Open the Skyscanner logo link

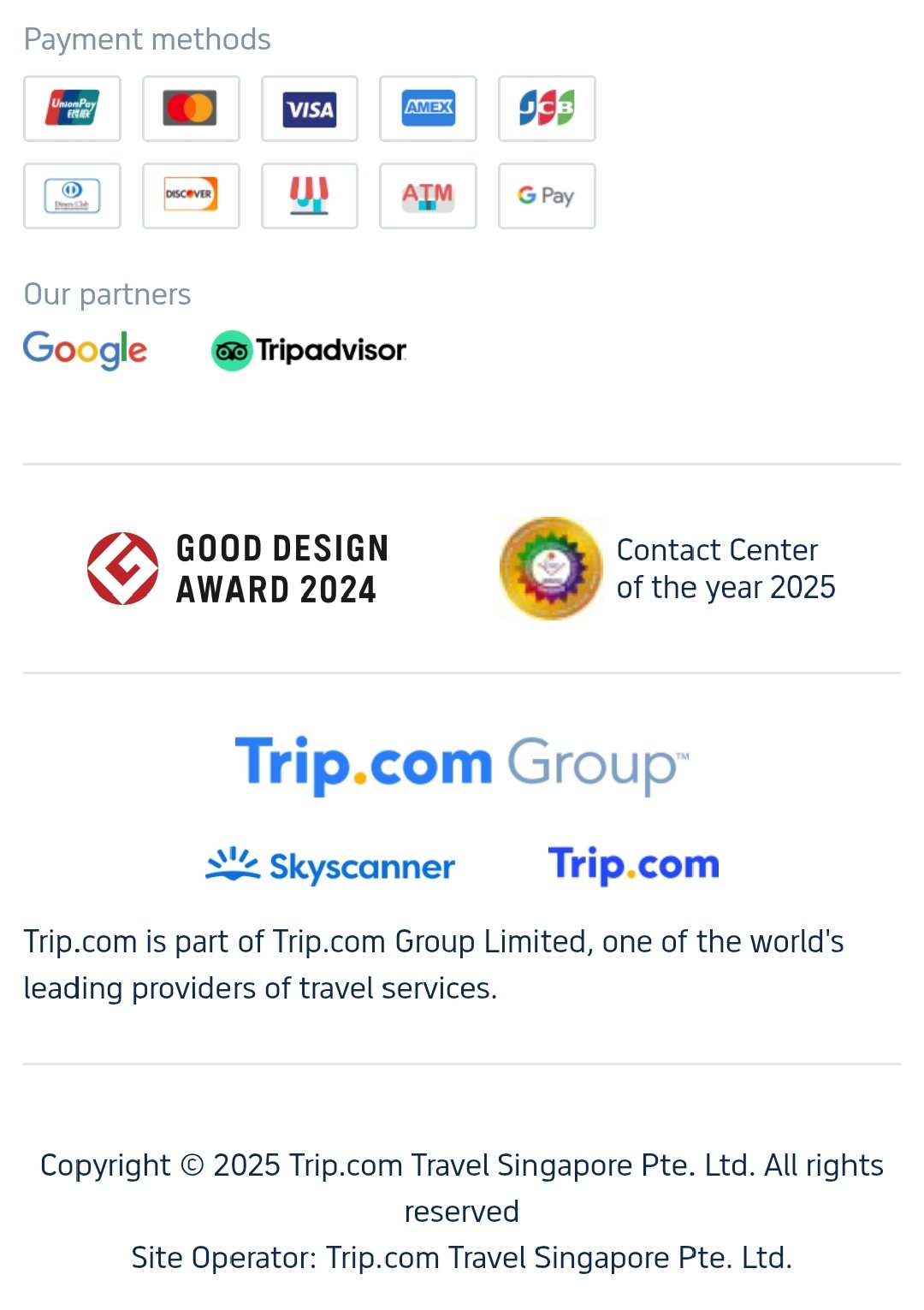point(330,865)
